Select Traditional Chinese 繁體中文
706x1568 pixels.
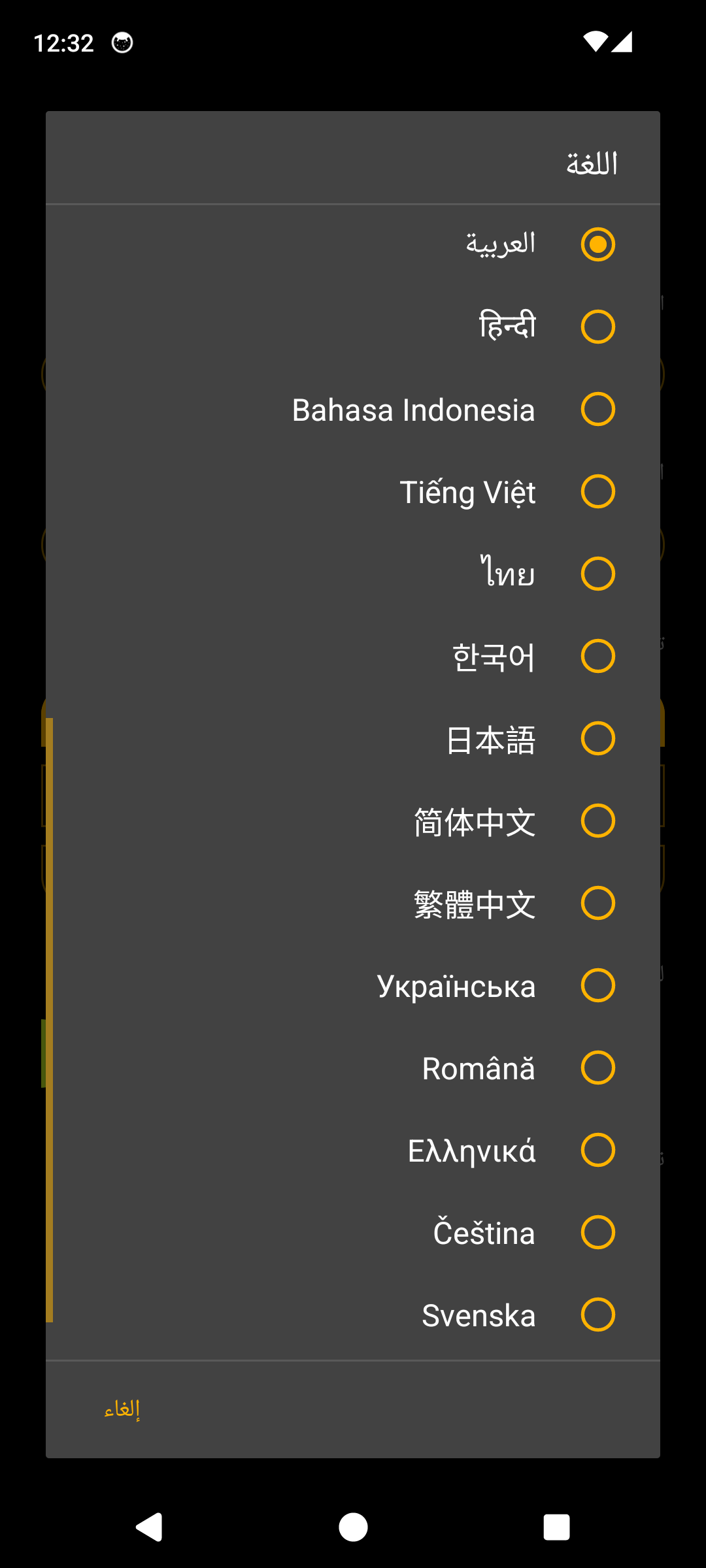(353, 903)
